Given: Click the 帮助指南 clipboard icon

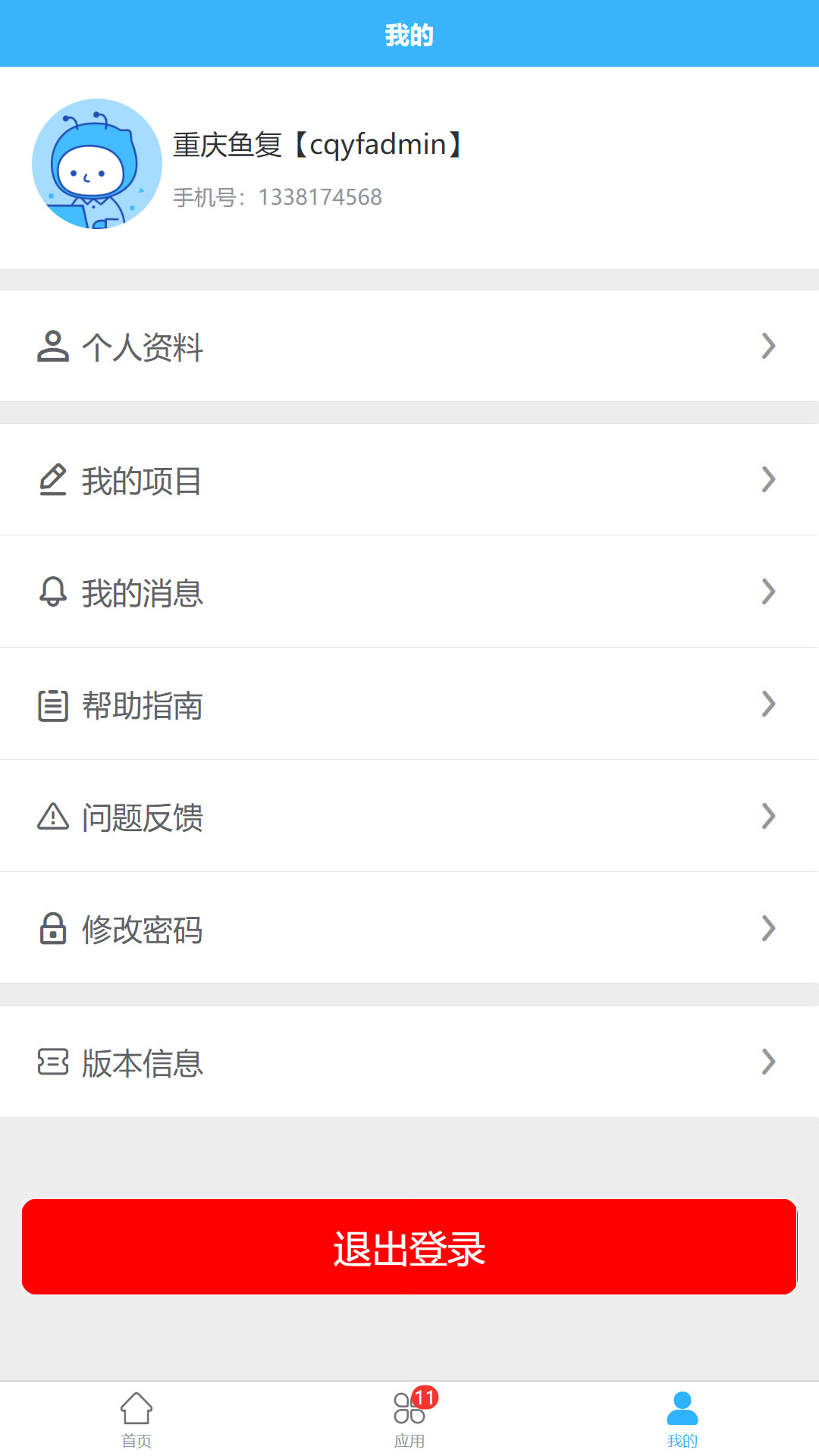Looking at the screenshot, I should 52,704.
